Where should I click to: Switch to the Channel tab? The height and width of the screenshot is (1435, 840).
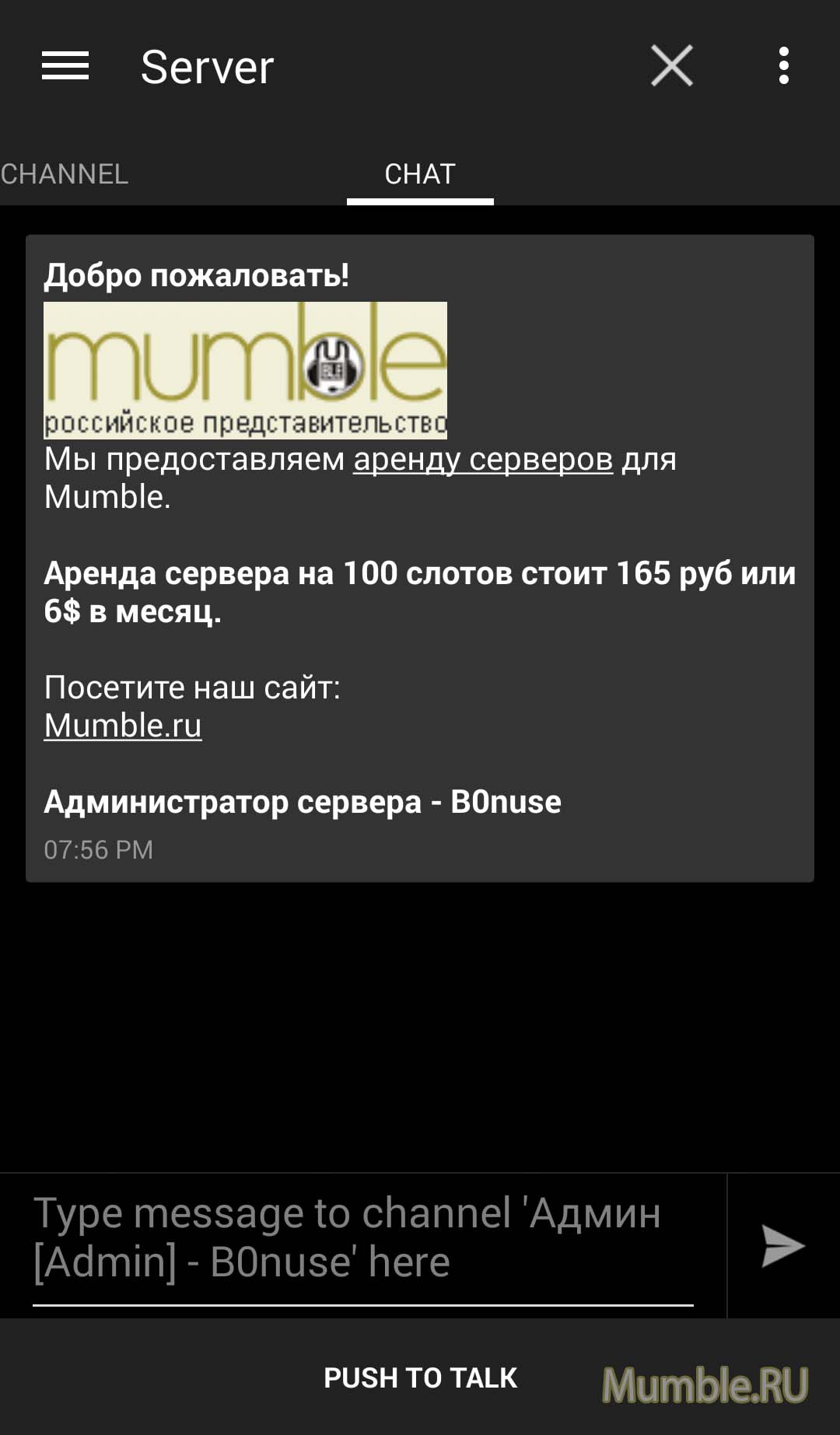click(65, 174)
